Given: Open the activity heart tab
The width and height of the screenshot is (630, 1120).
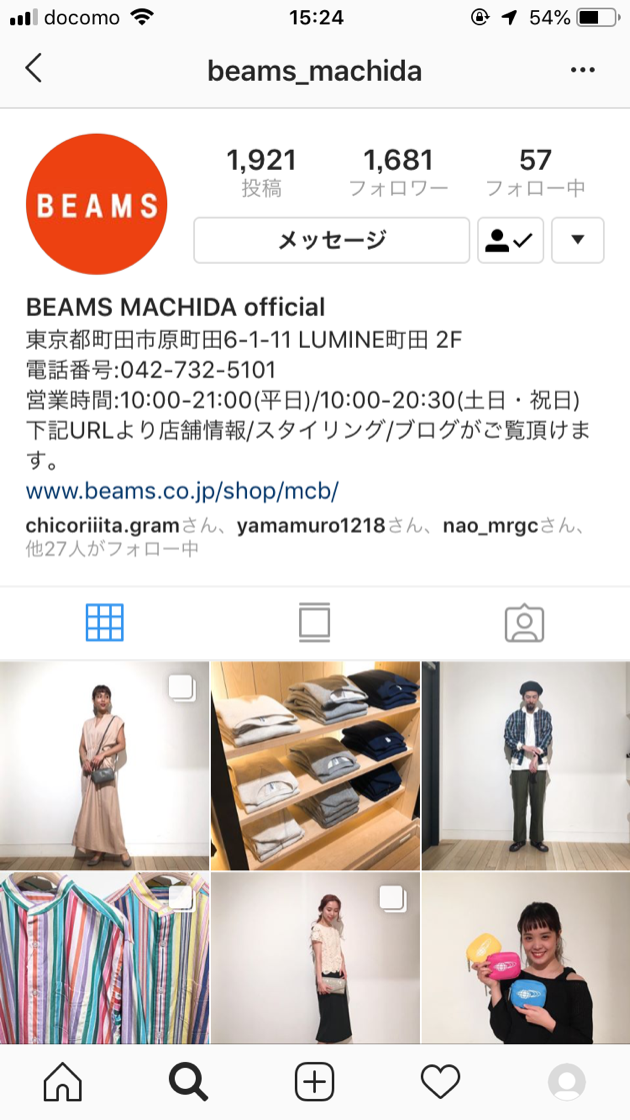Looking at the screenshot, I should (440, 1082).
